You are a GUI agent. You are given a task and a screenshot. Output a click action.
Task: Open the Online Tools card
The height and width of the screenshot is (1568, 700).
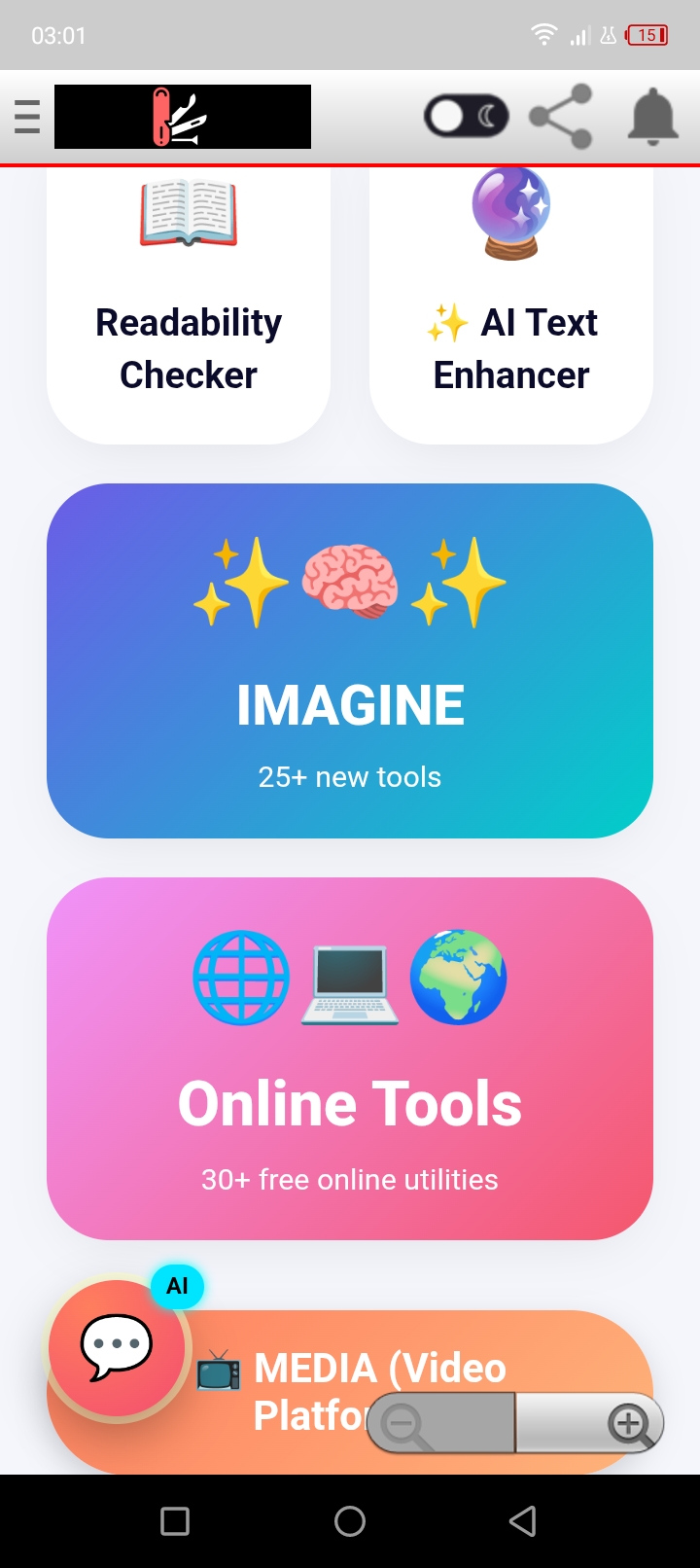(x=350, y=1058)
